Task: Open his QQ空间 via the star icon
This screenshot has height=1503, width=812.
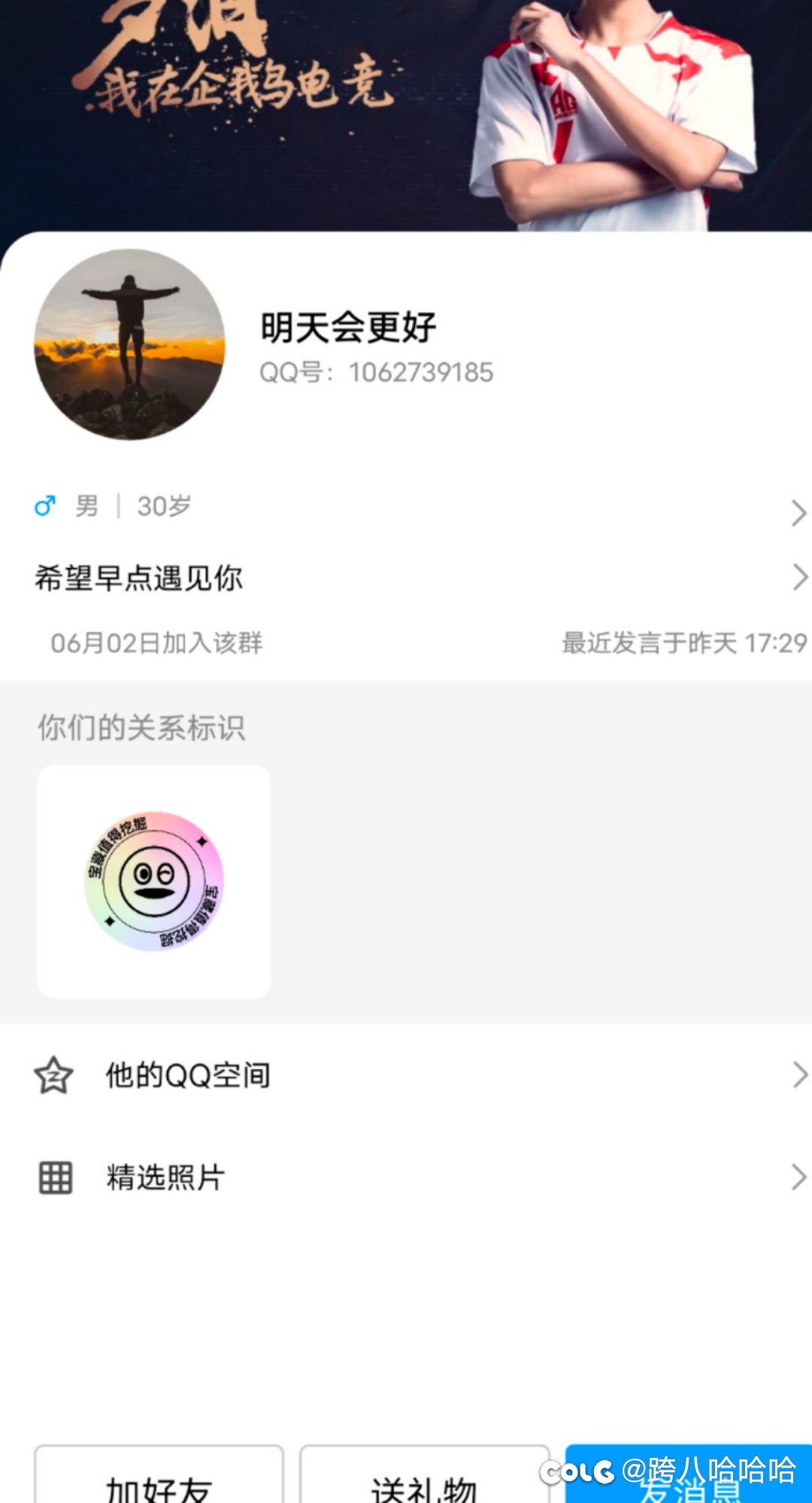Action: click(x=53, y=1076)
